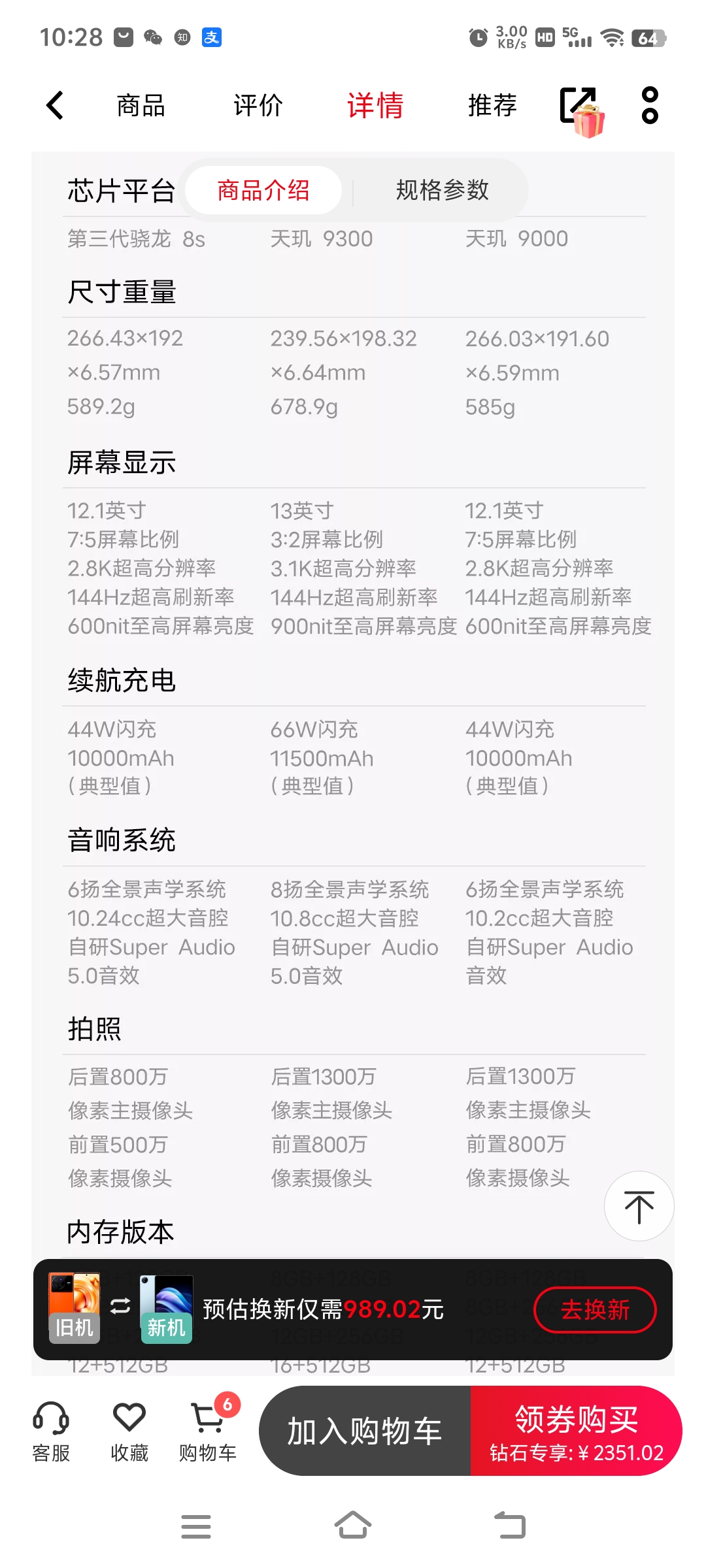Screen dimensions: 706x1568
Task: Open the overflow menu in the top bar
Action: click(650, 105)
